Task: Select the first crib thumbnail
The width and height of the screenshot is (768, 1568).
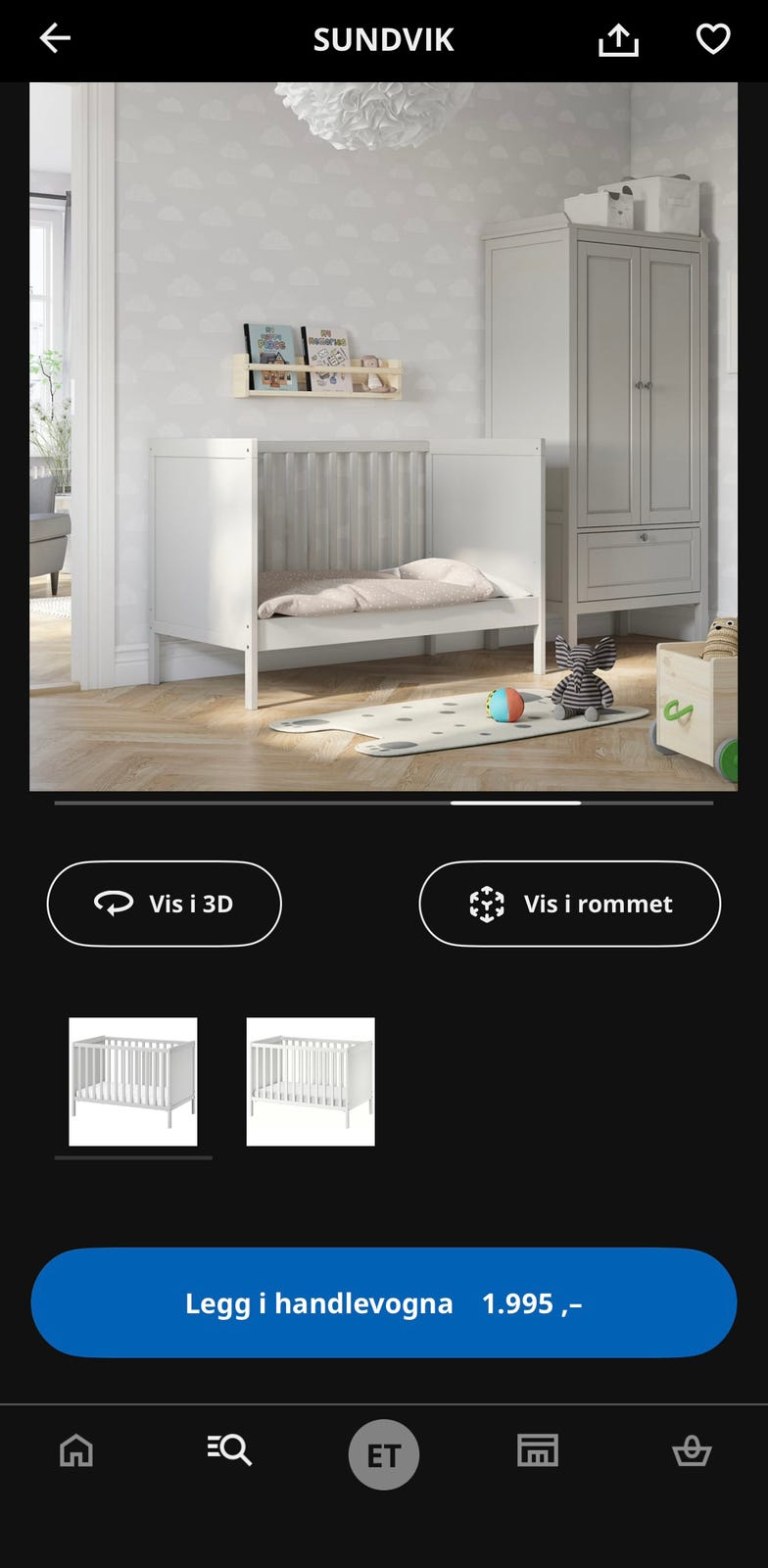Action: tap(132, 1083)
